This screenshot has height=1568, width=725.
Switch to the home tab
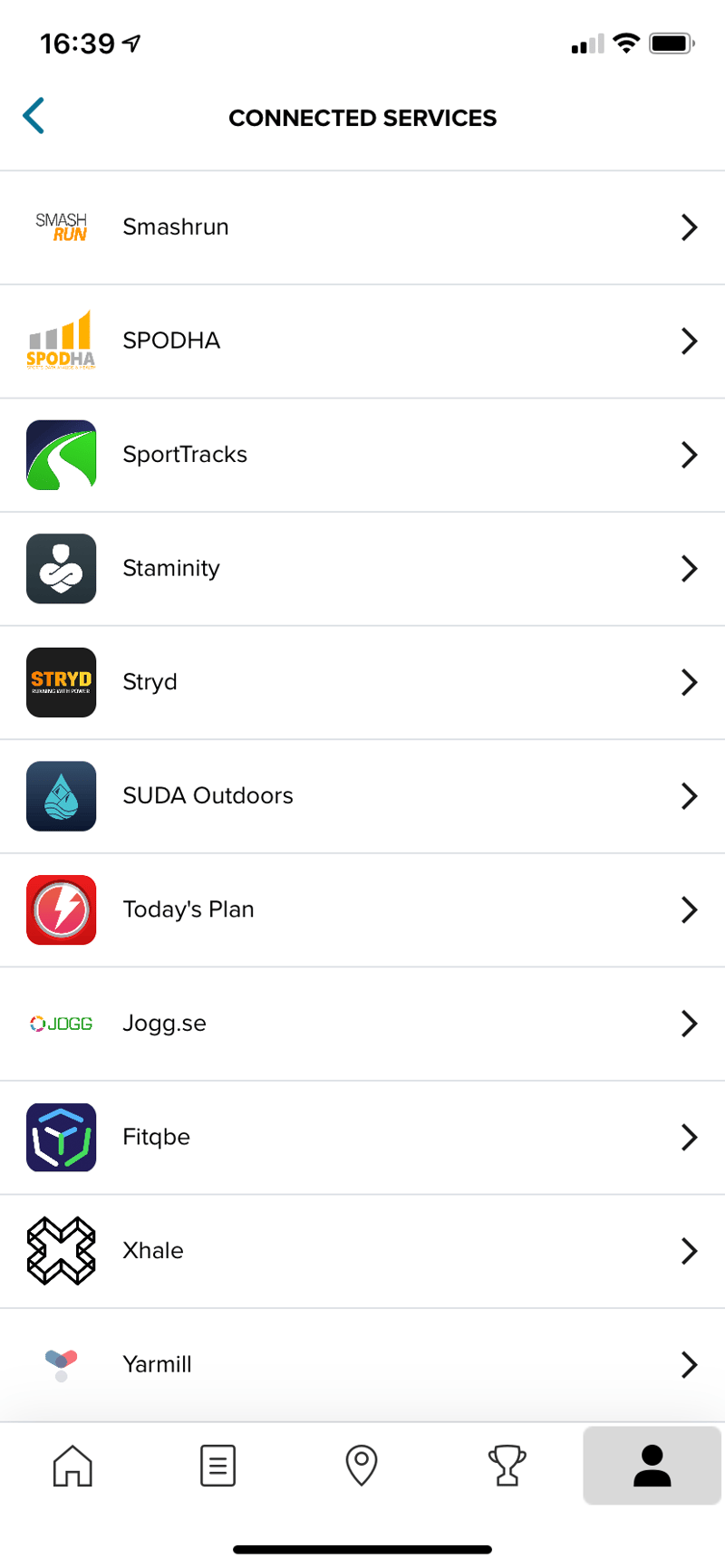72,1466
